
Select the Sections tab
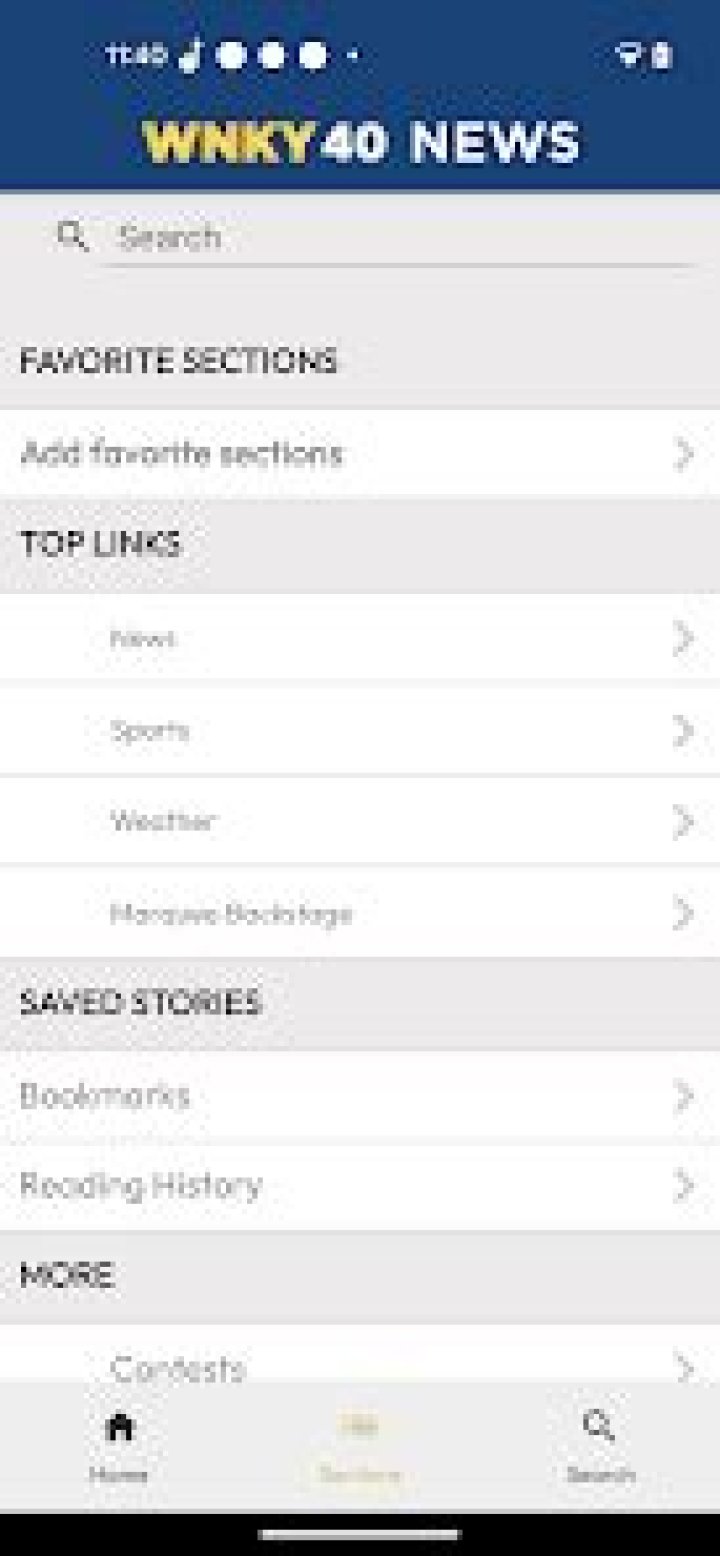tap(359, 1446)
